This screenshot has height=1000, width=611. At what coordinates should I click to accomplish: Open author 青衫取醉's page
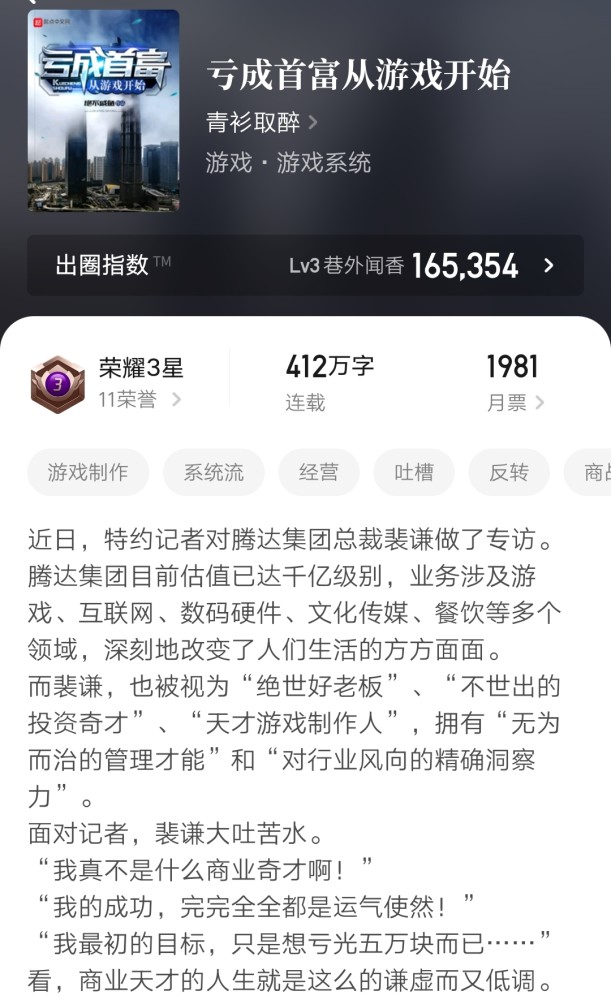click(x=260, y=122)
